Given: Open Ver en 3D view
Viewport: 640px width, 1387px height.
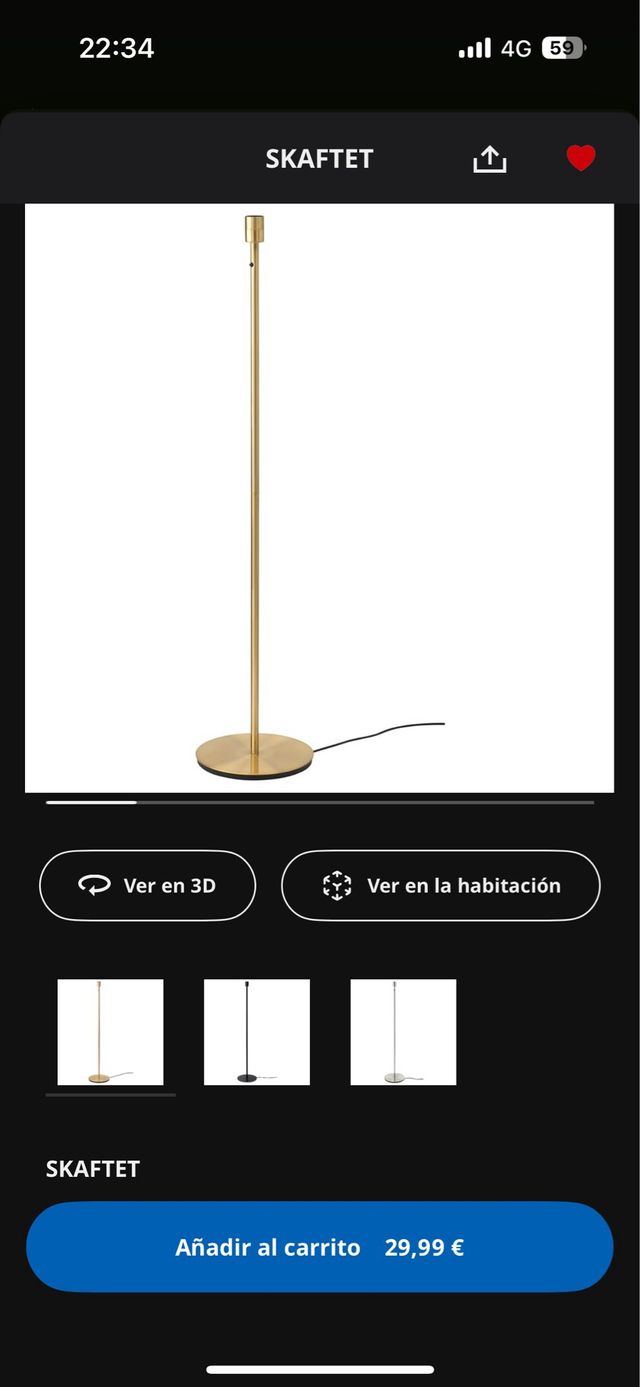Looking at the screenshot, I should [148, 885].
